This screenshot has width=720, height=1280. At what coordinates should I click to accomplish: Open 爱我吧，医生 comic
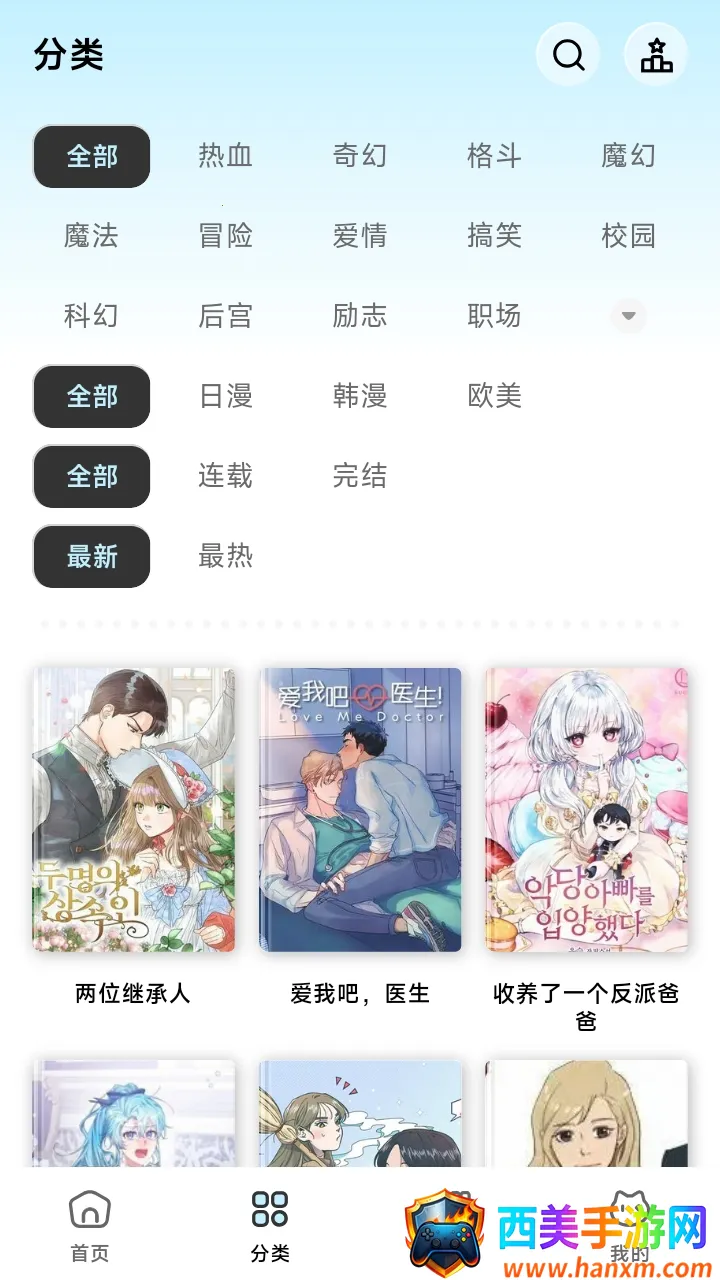pyautogui.click(x=360, y=810)
